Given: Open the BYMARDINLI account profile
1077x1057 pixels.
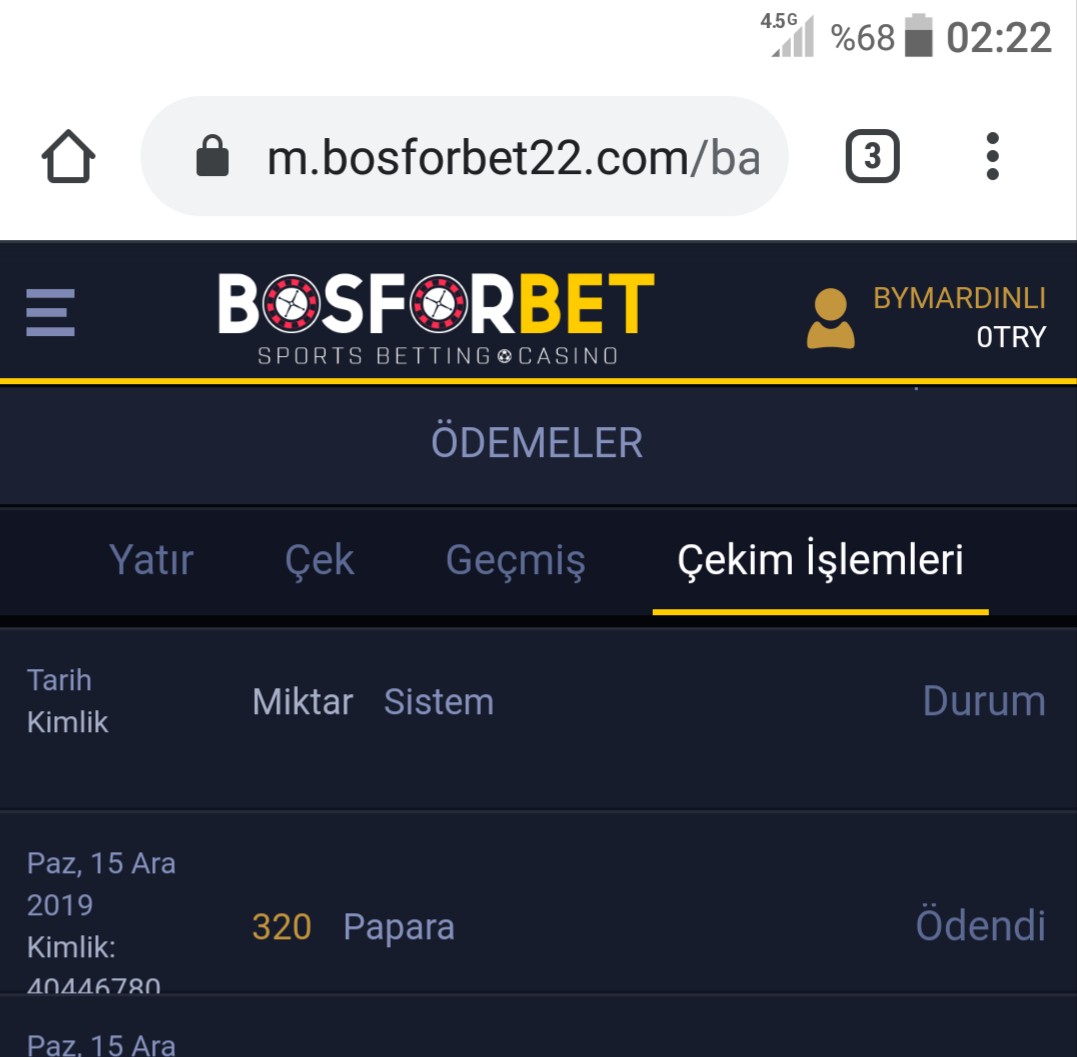Looking at the screenshot, I should click(925, 317).
